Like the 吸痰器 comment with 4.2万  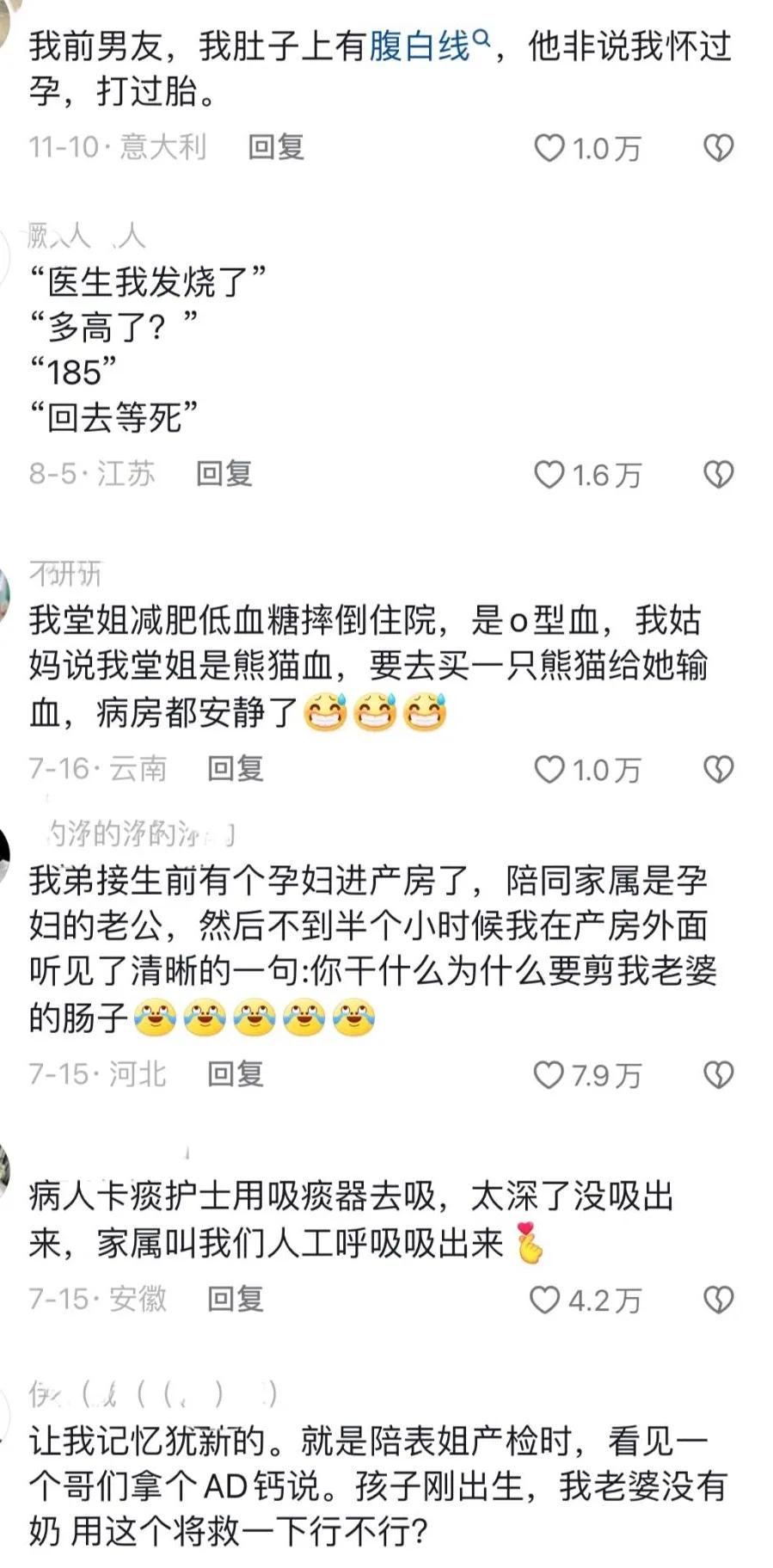pyautogui.click(x=545, y=1300)
